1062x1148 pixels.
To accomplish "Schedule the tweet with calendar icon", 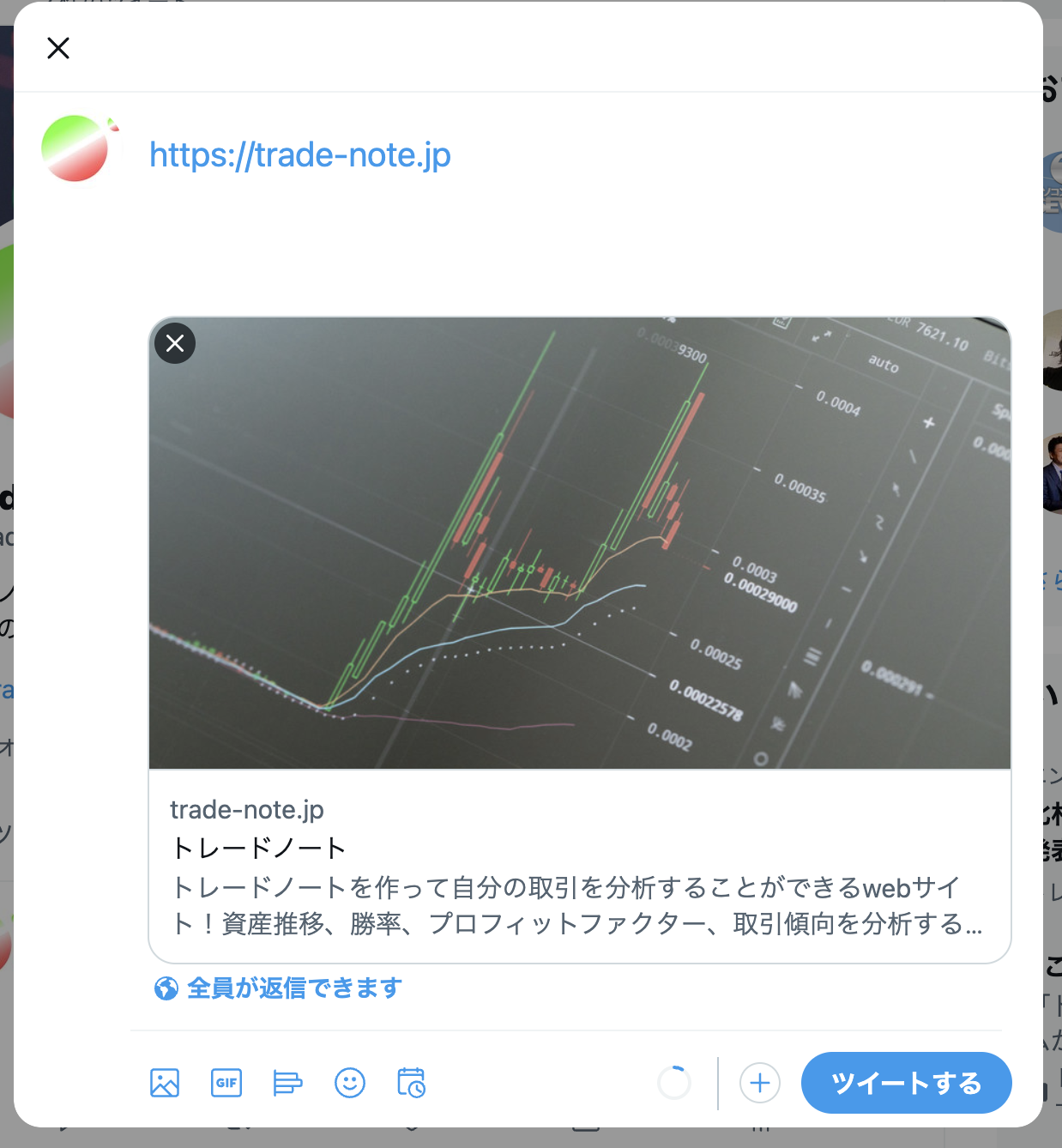I will click(412, 1083).
